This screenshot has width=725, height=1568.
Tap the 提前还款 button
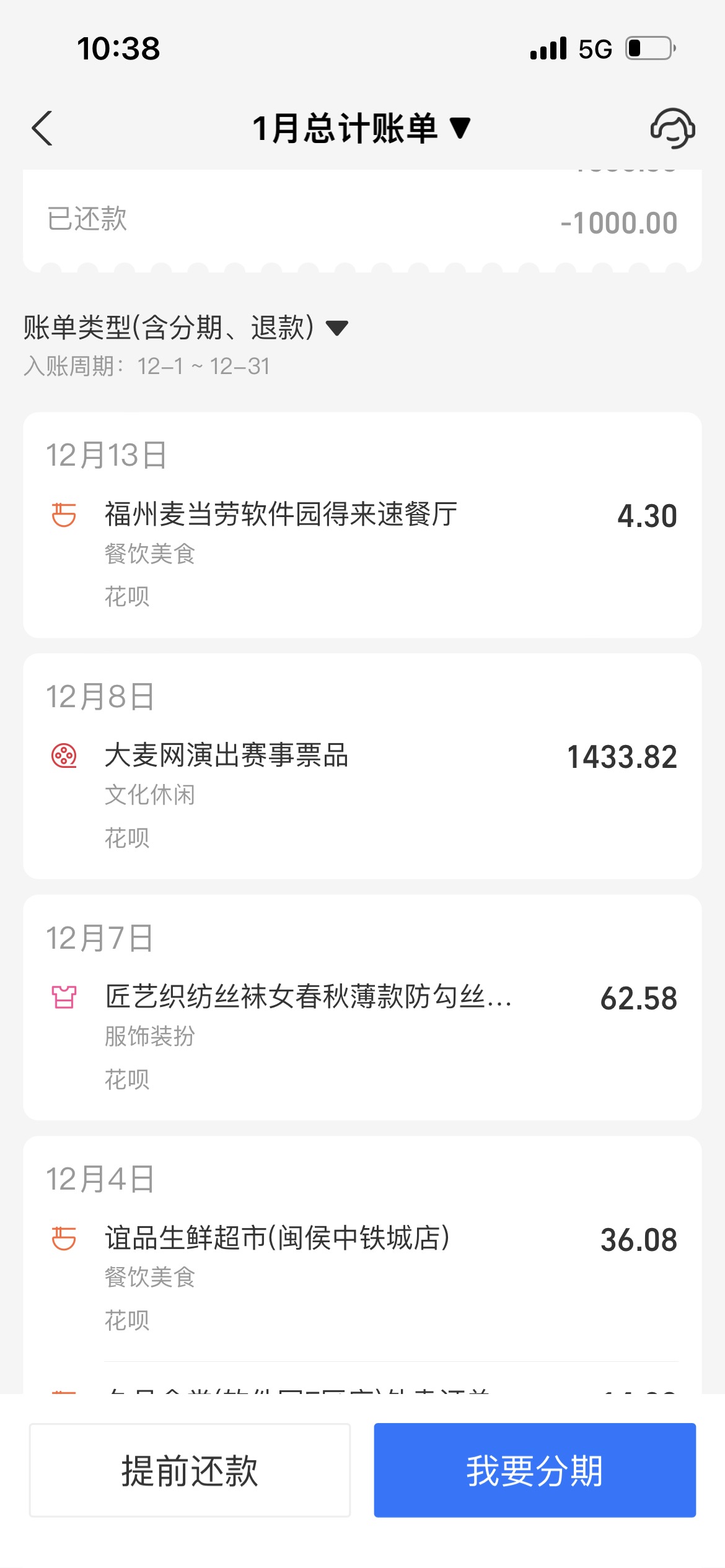(190, 1470)
